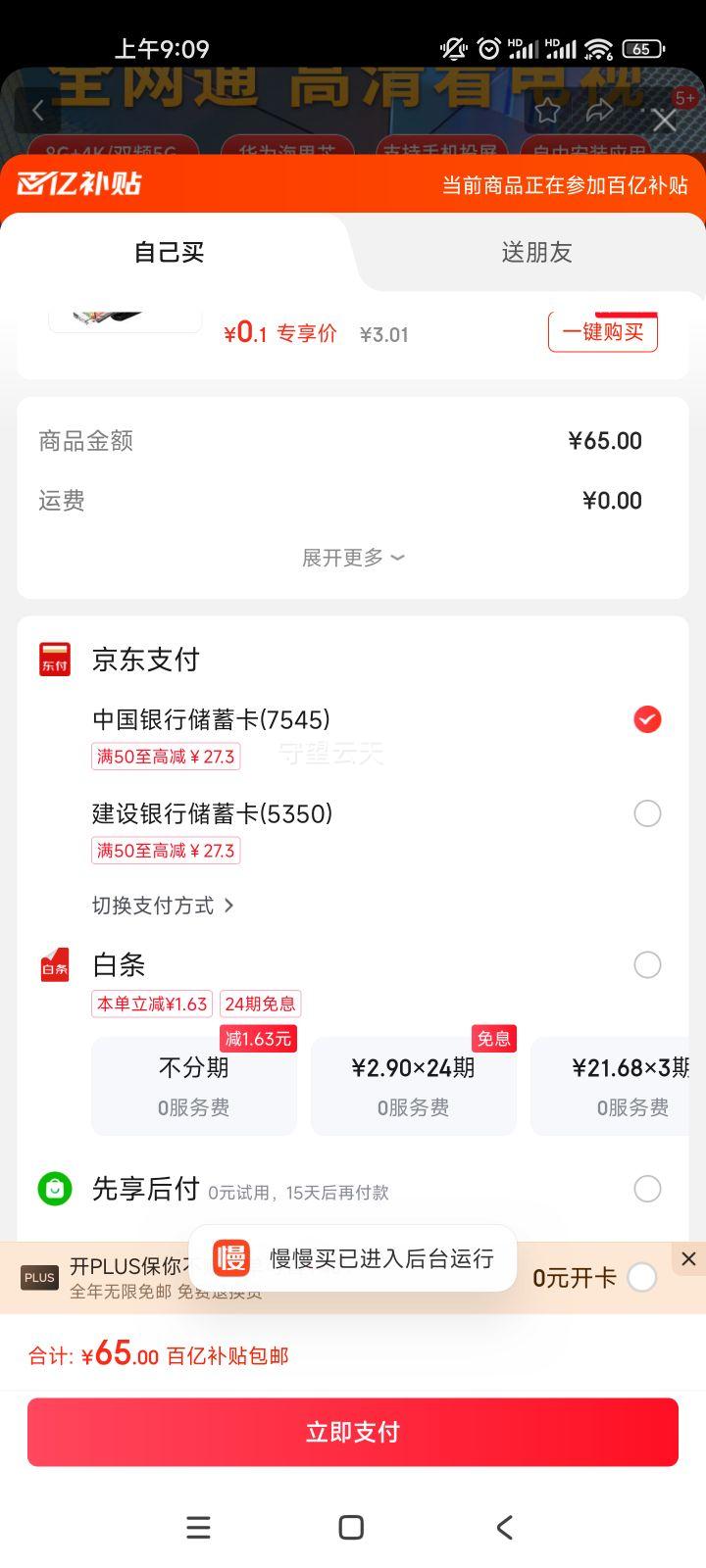Select the 自己买 tab
The height and width of the screenshot is (1568, 706).
tap(169, 252)
